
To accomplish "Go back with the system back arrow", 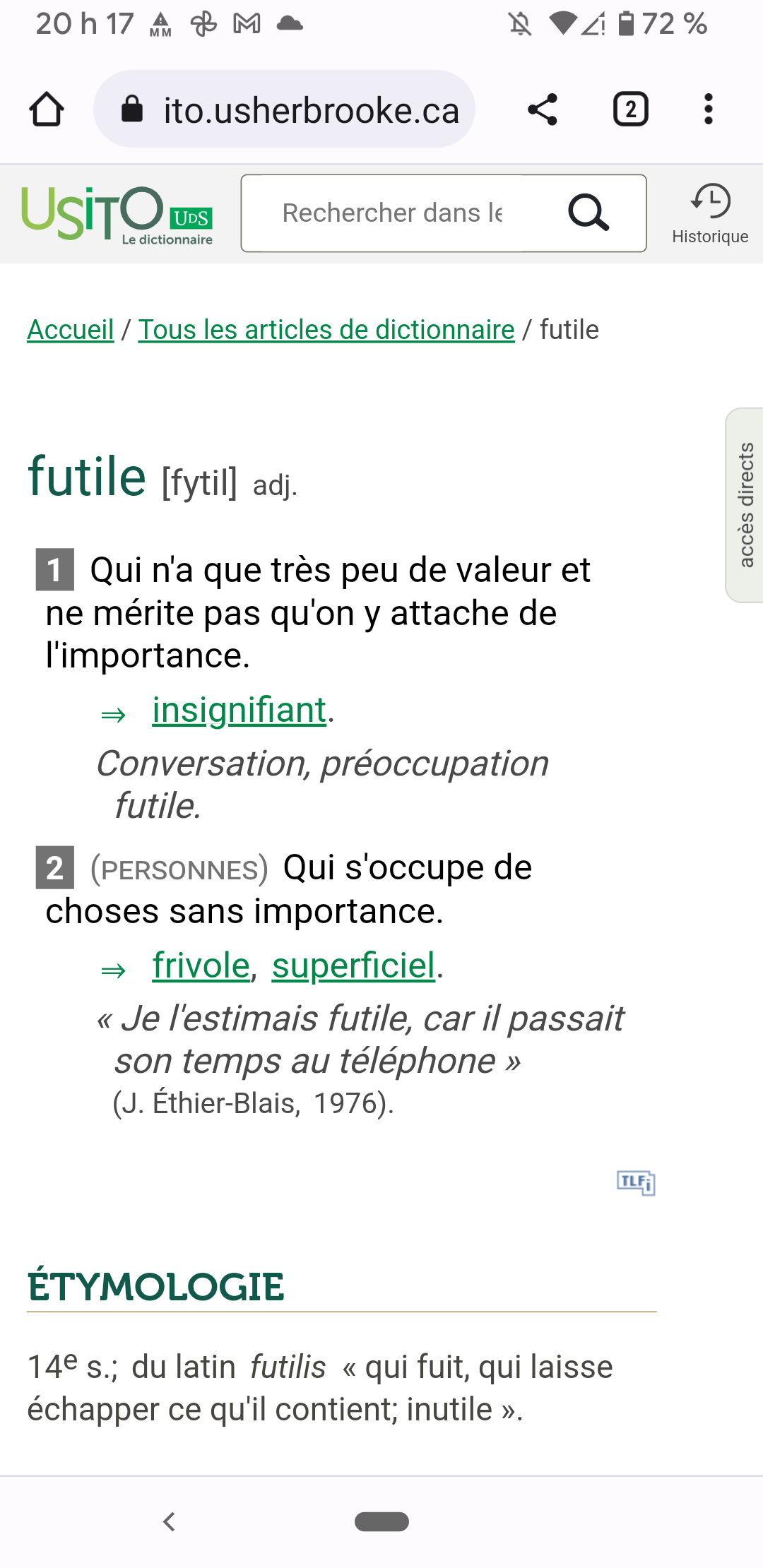I will click(169, 1521).
